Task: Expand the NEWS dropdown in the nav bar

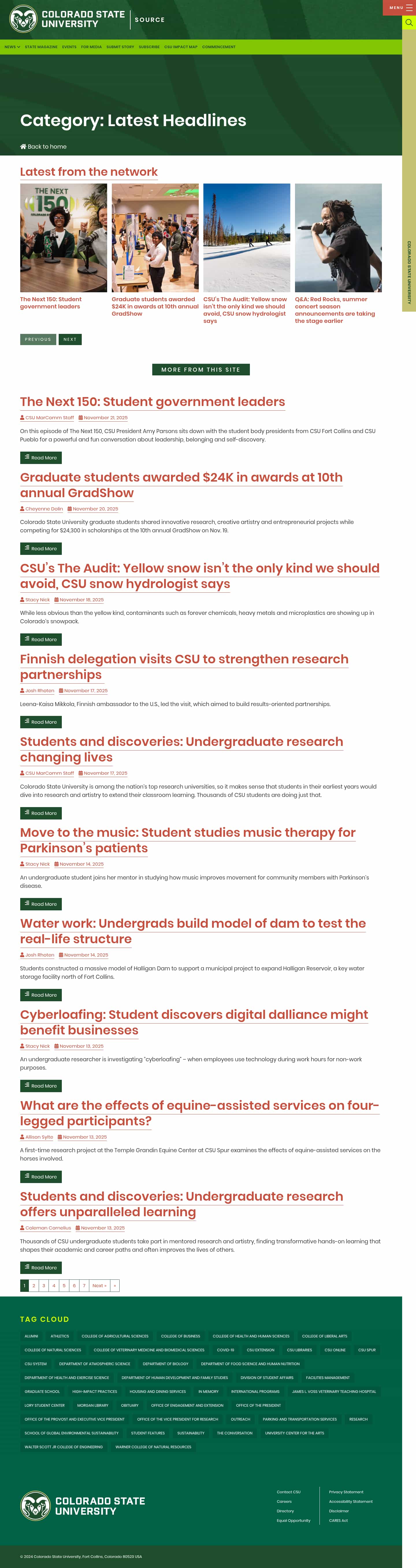Action: (12, 47)
